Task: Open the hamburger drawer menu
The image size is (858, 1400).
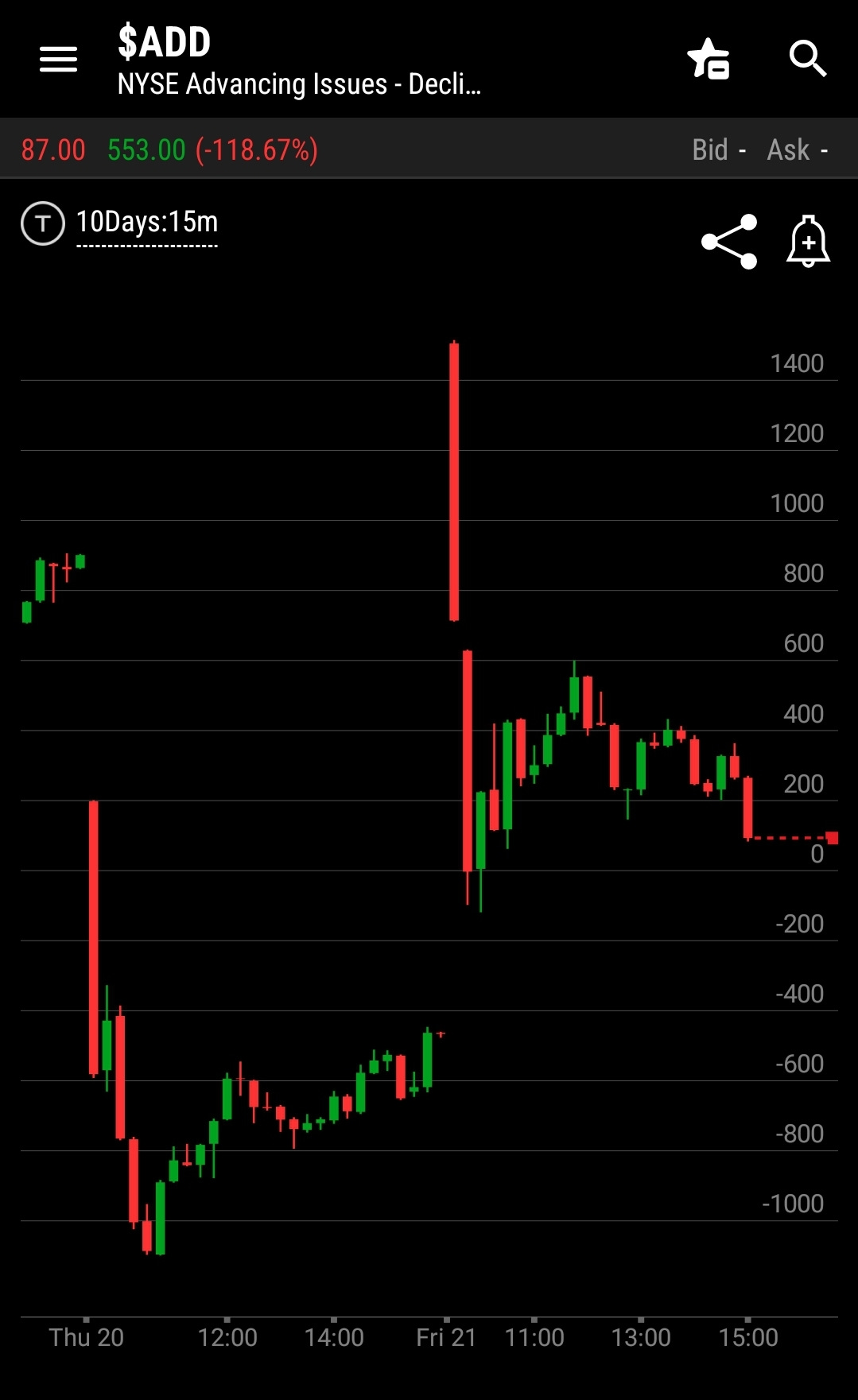Action: 58,59
